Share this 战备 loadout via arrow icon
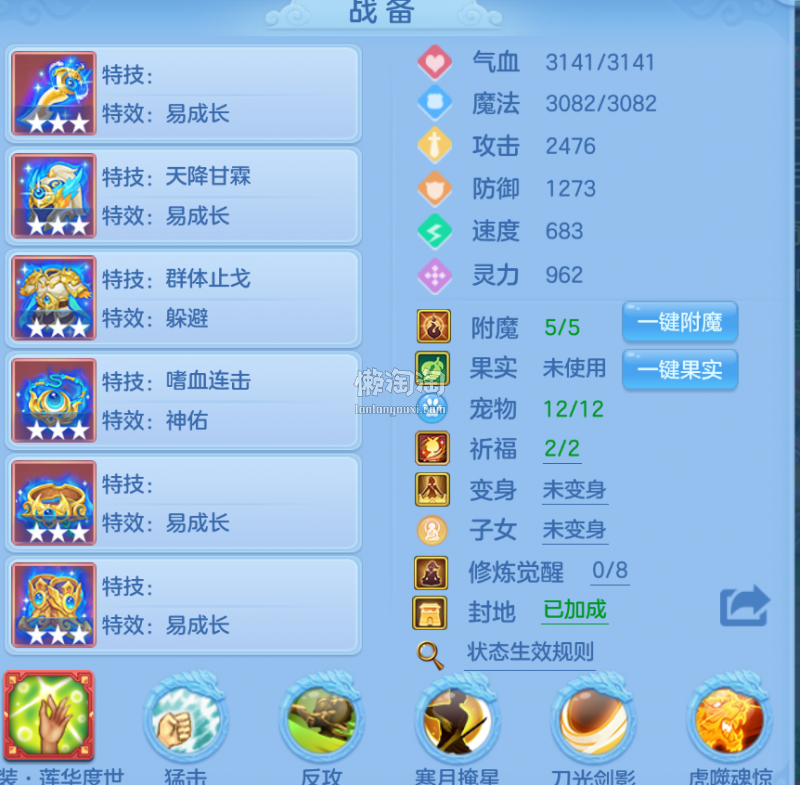This screenshot has width=800, height=785. pos(744,605)
